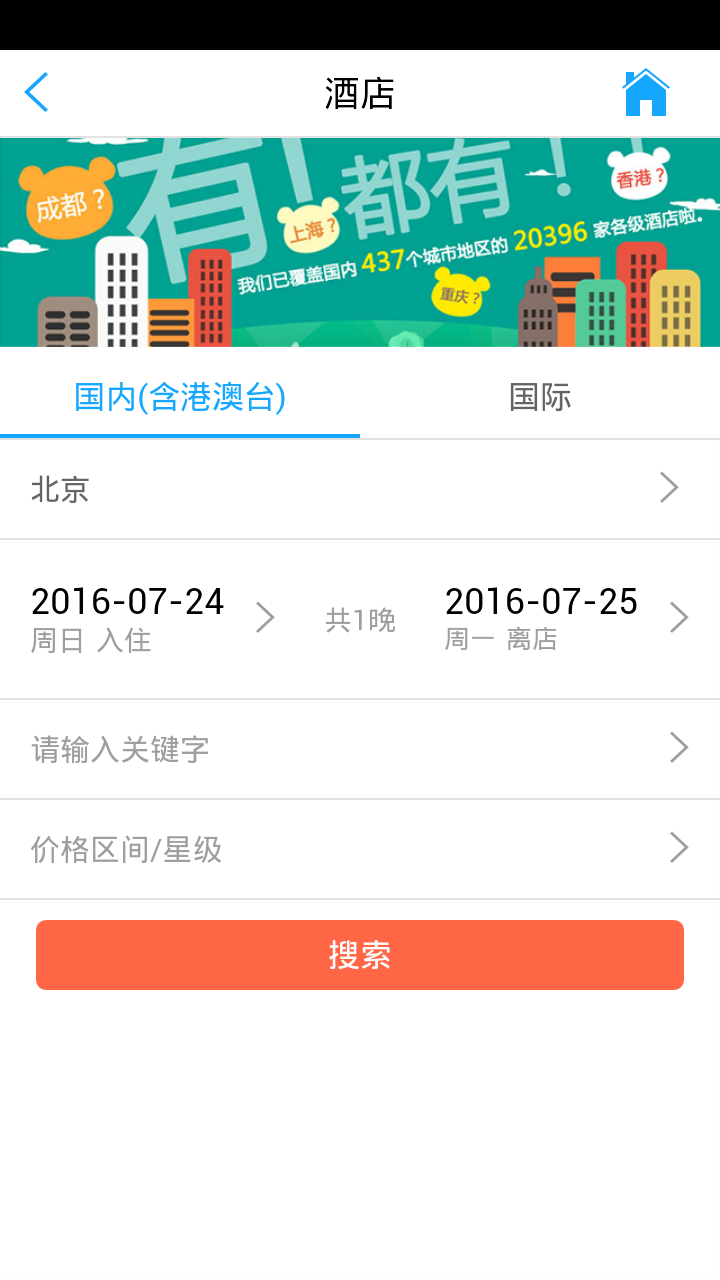The height and width of the screenshot is (1280, 720).
Task: Click the 共1晚 night count label
Action: [360, 619]
